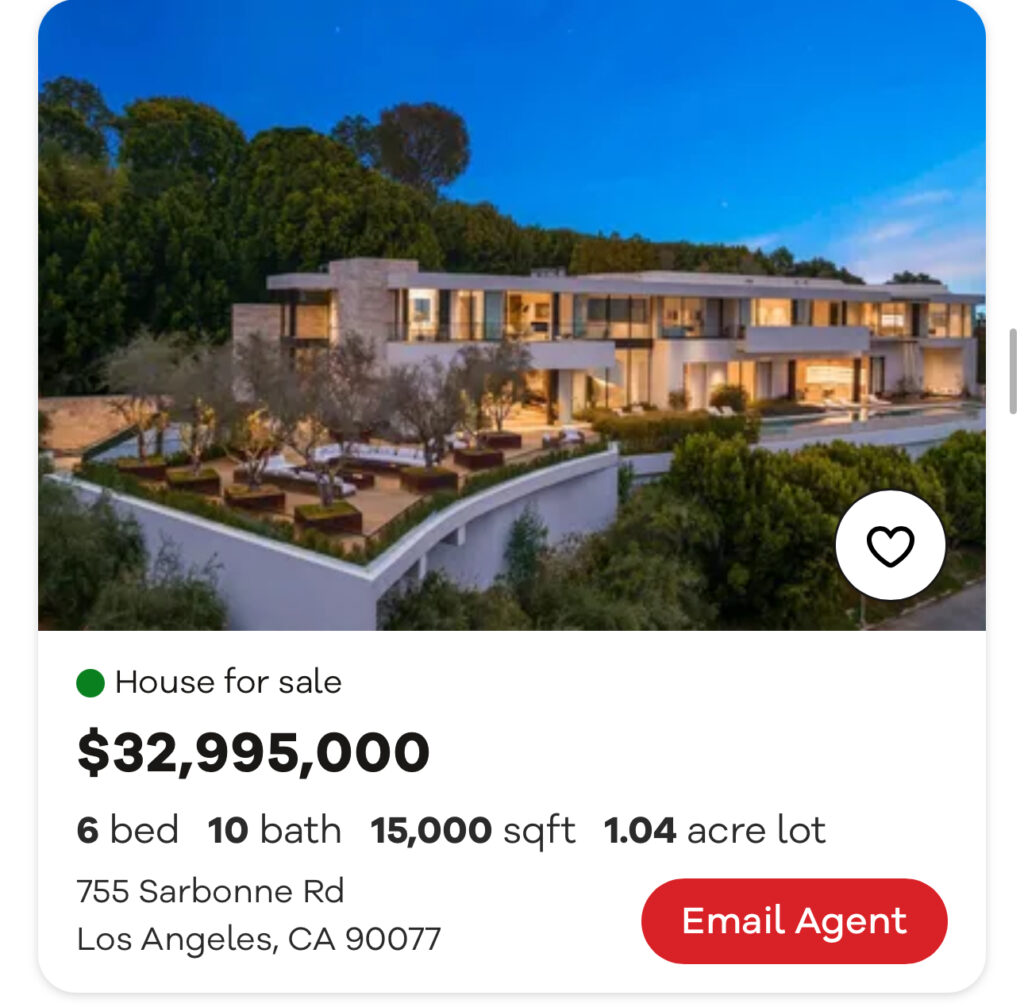Save the Sarbonne Rd listing with heart
Screen dimensions: 1024x1007
tap(890, 545)
